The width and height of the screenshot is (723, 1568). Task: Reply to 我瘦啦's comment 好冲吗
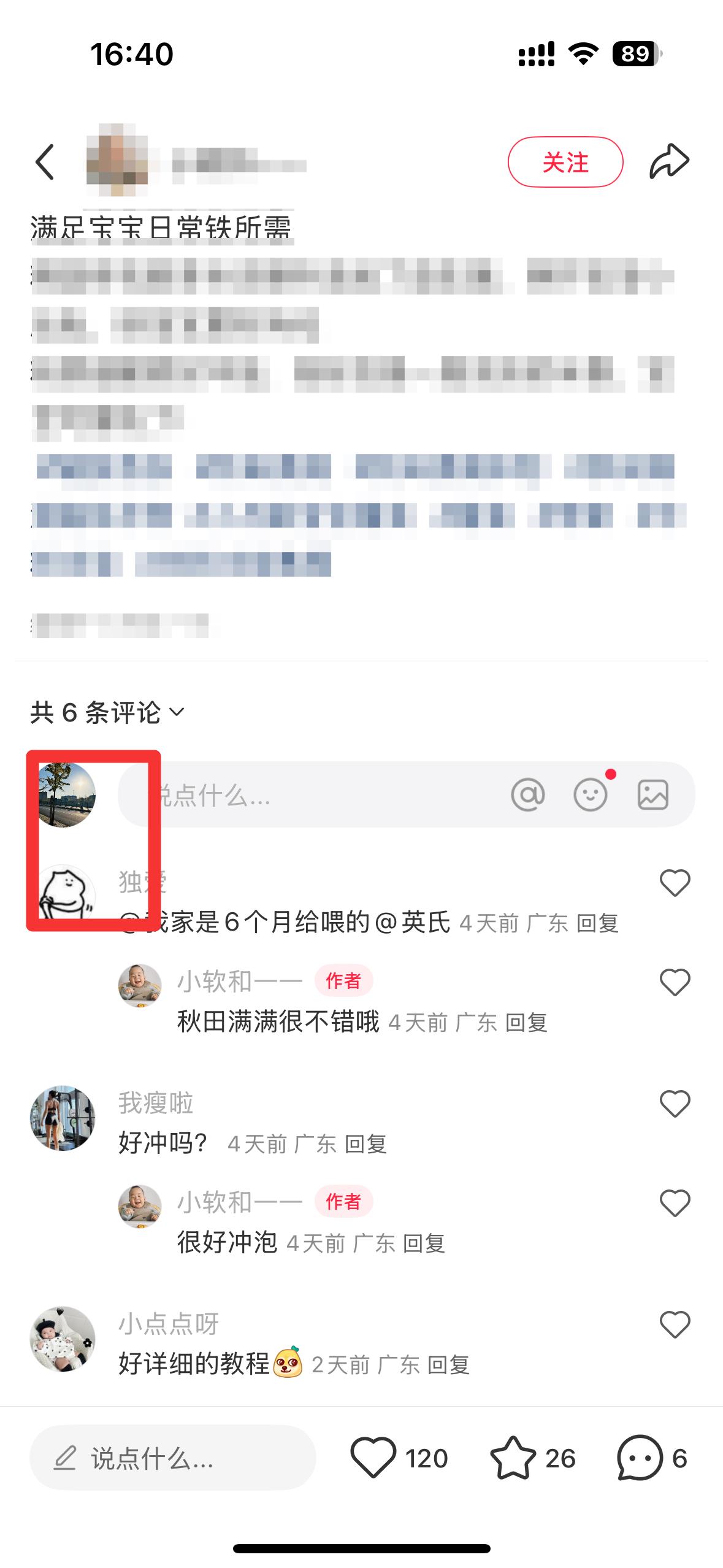tap(365, 1144)
